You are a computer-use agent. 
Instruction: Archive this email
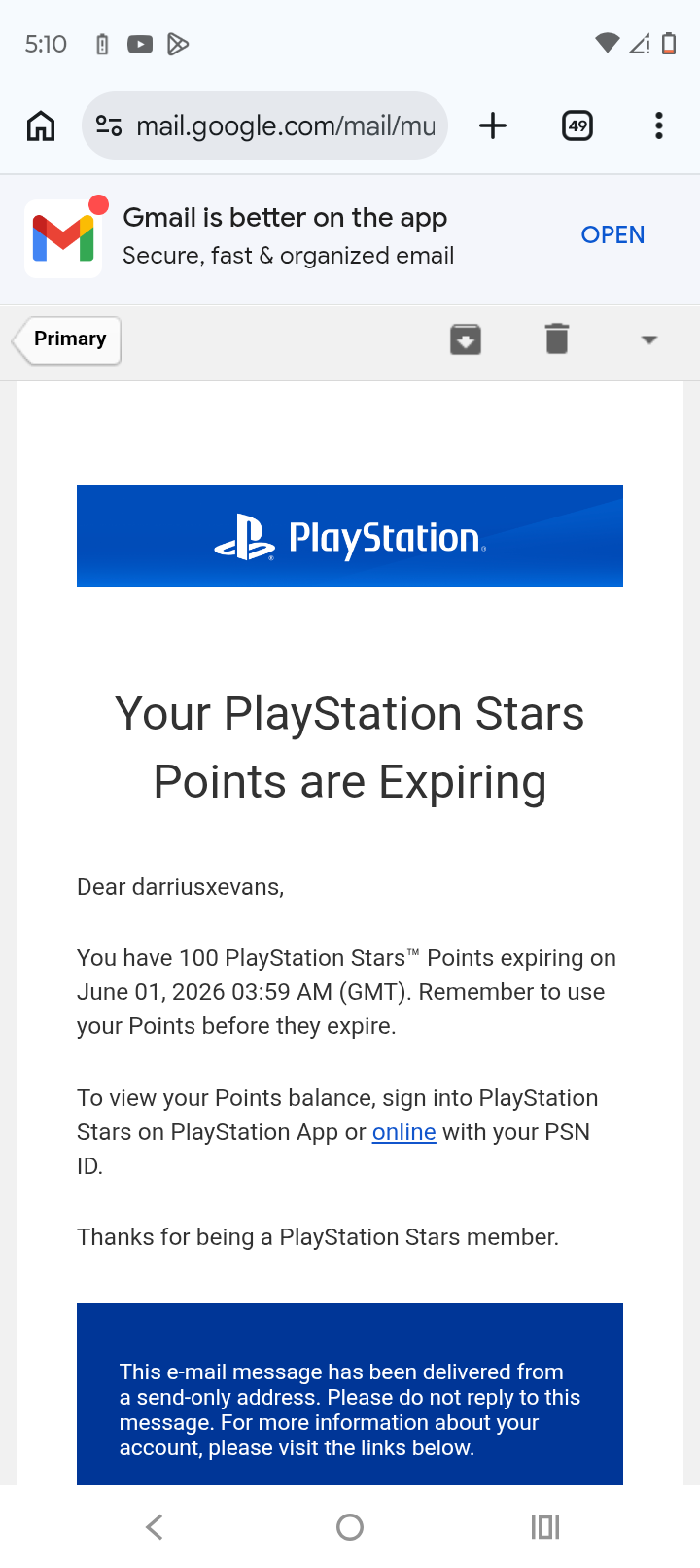point(466,339)
